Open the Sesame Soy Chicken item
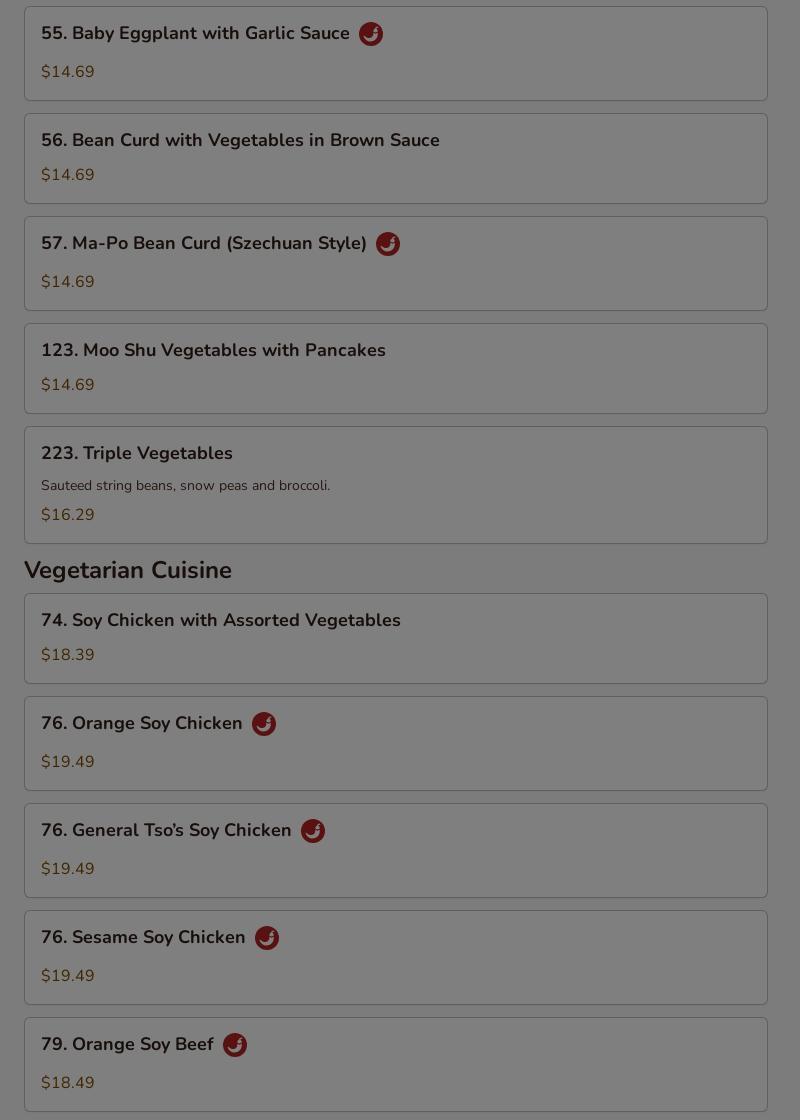The width and height of the screenshot is (800, 1120). click(x=395, y=957)
